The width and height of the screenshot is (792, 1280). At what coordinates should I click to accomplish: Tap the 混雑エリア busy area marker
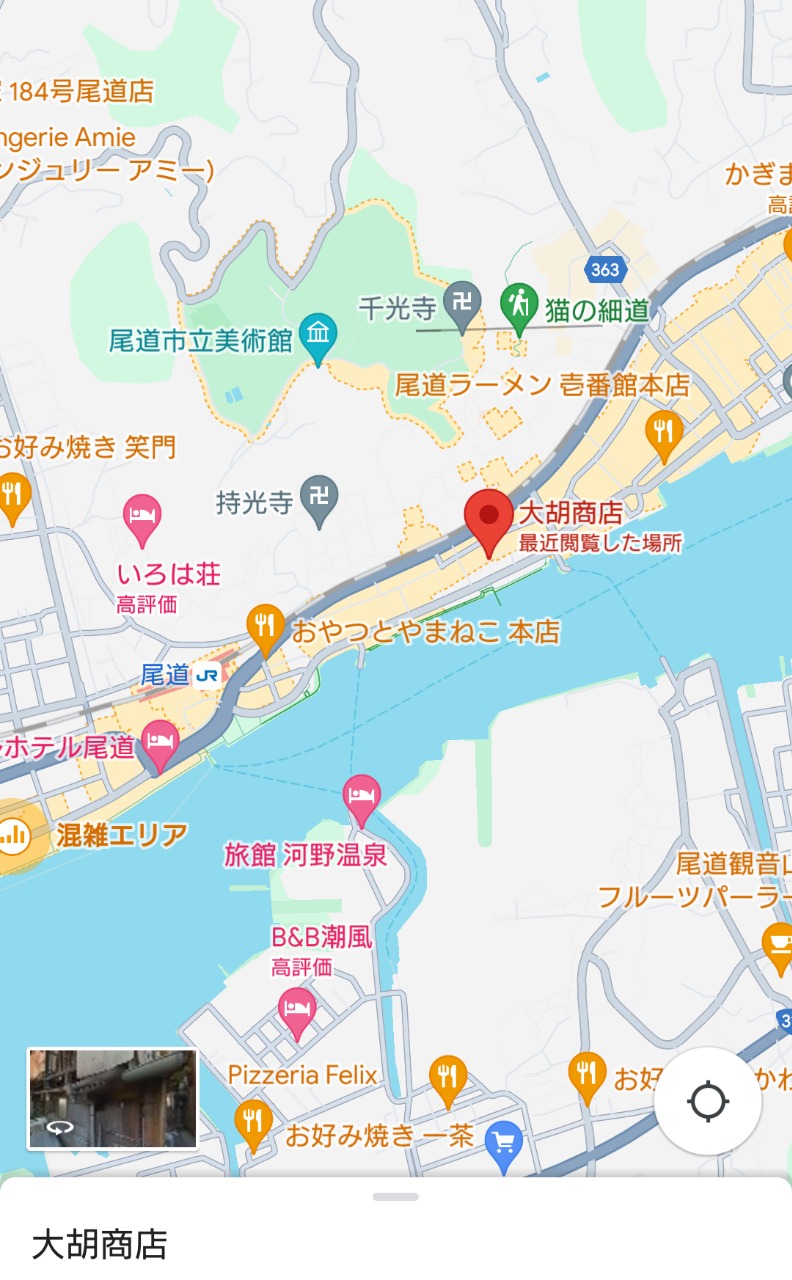[x=13, y=835]
